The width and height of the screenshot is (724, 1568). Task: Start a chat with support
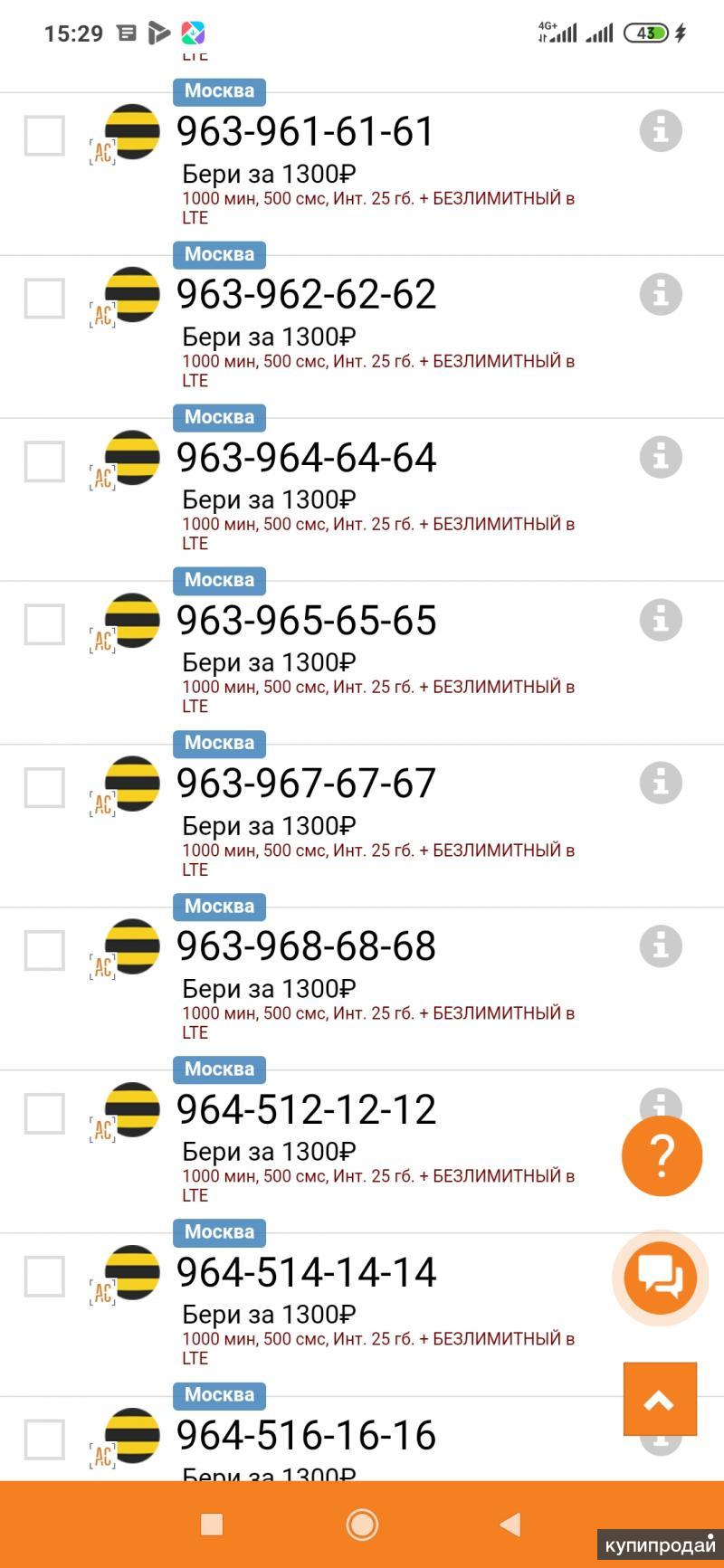(661, 1277)
